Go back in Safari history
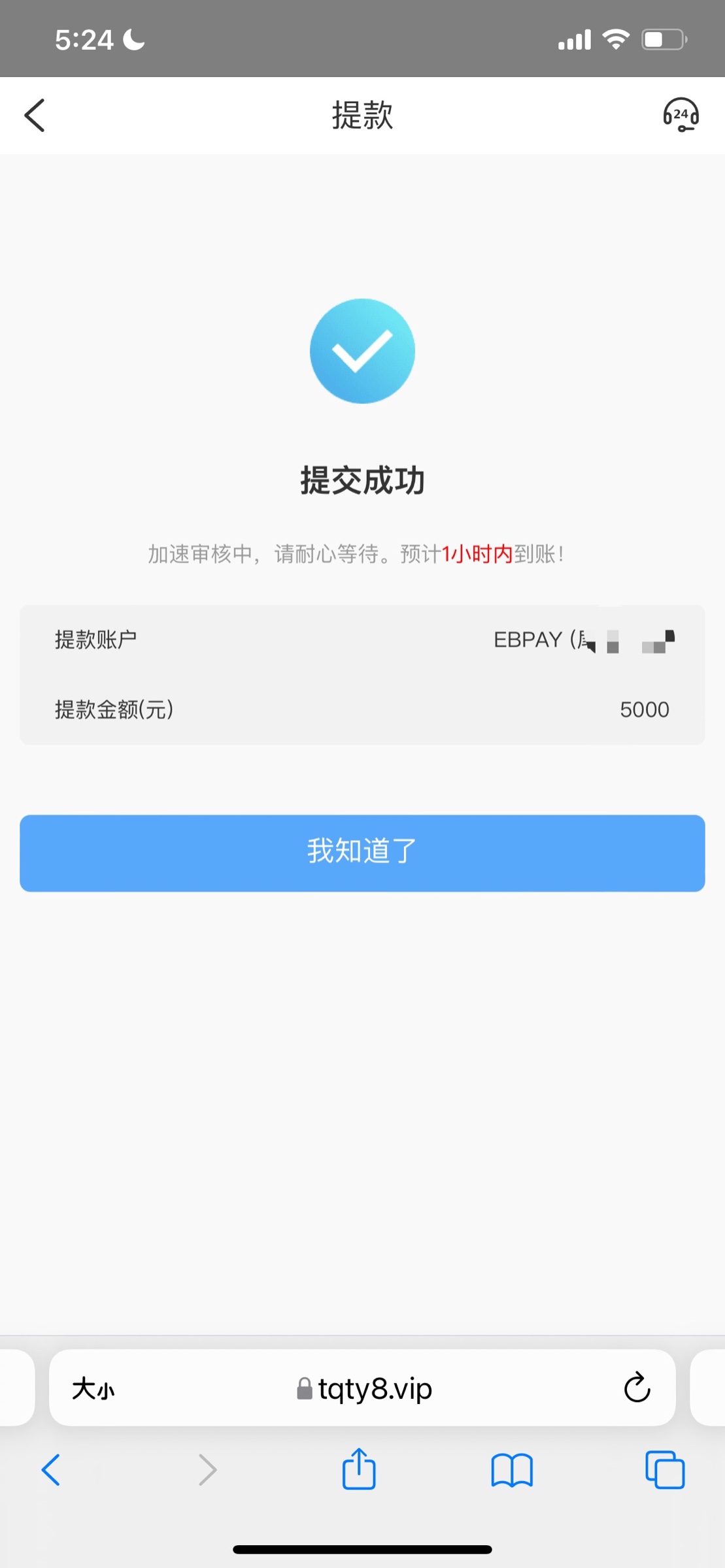 51,1471
